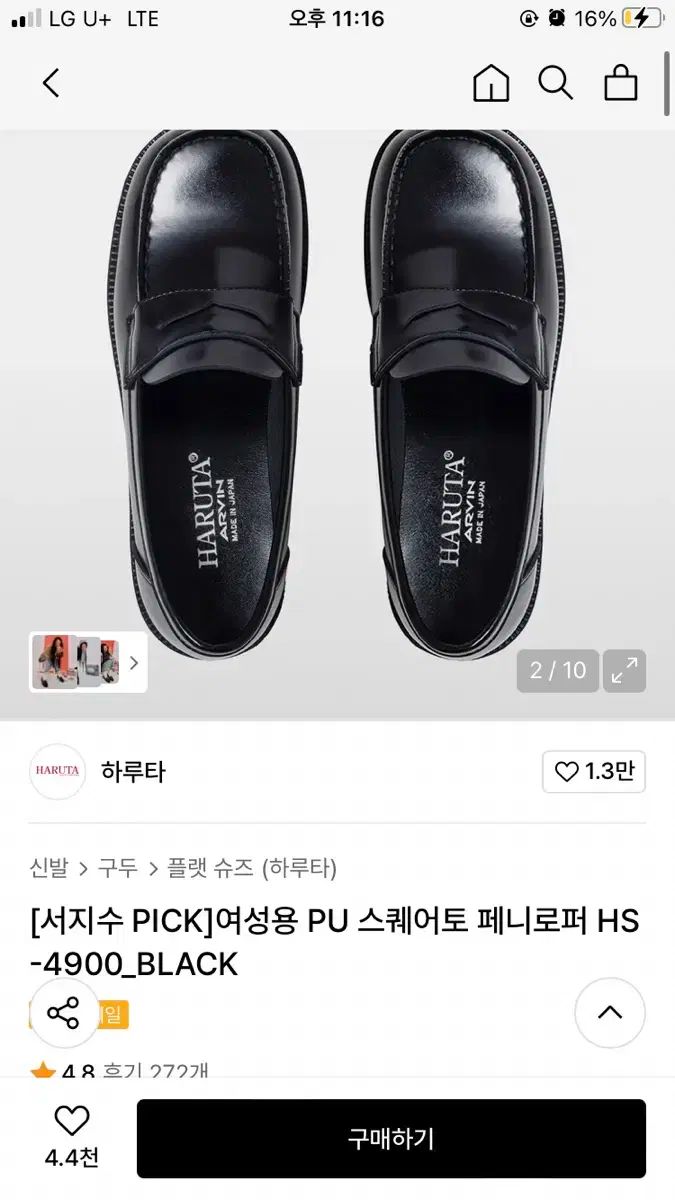Share this penny loafer product
The image size is (675, 1200).
63,1013
